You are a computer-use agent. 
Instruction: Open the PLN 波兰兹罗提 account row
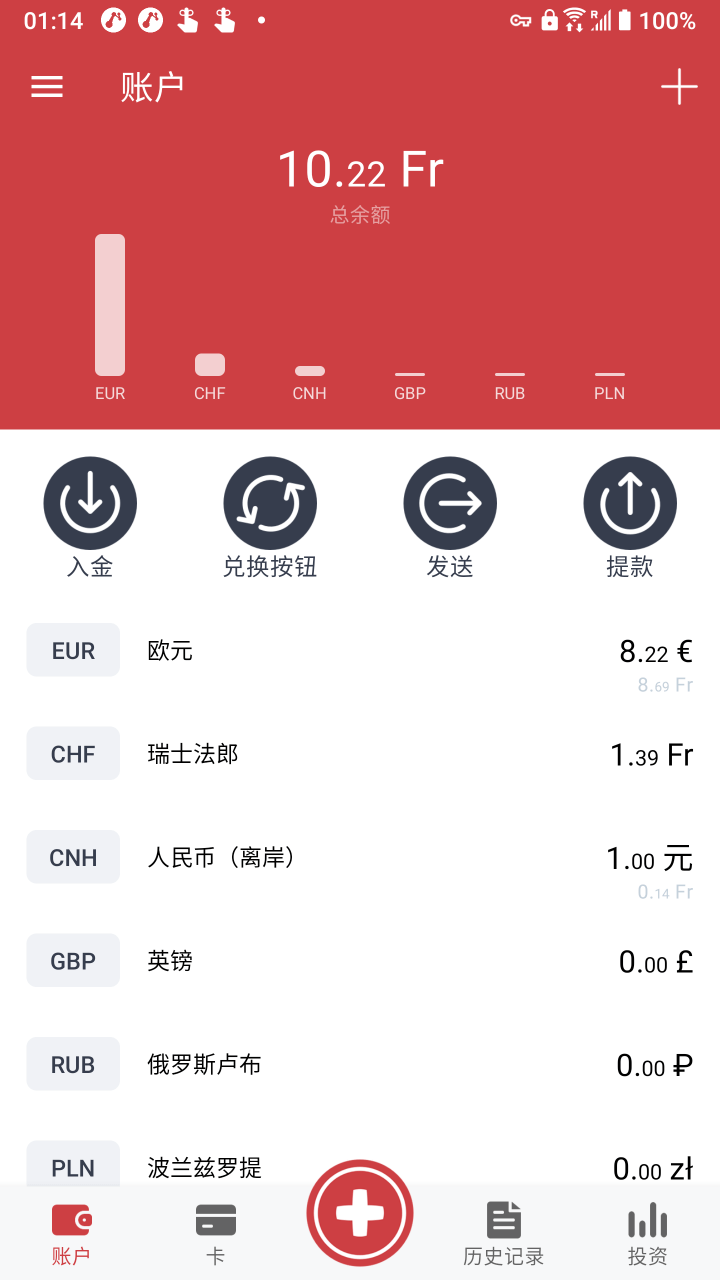[x=360, y=1160]
